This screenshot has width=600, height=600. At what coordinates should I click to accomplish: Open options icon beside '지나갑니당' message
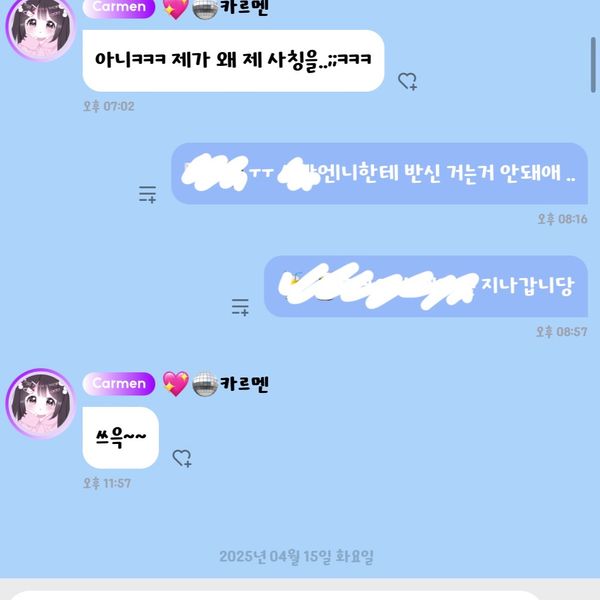(x=240, y=306)
